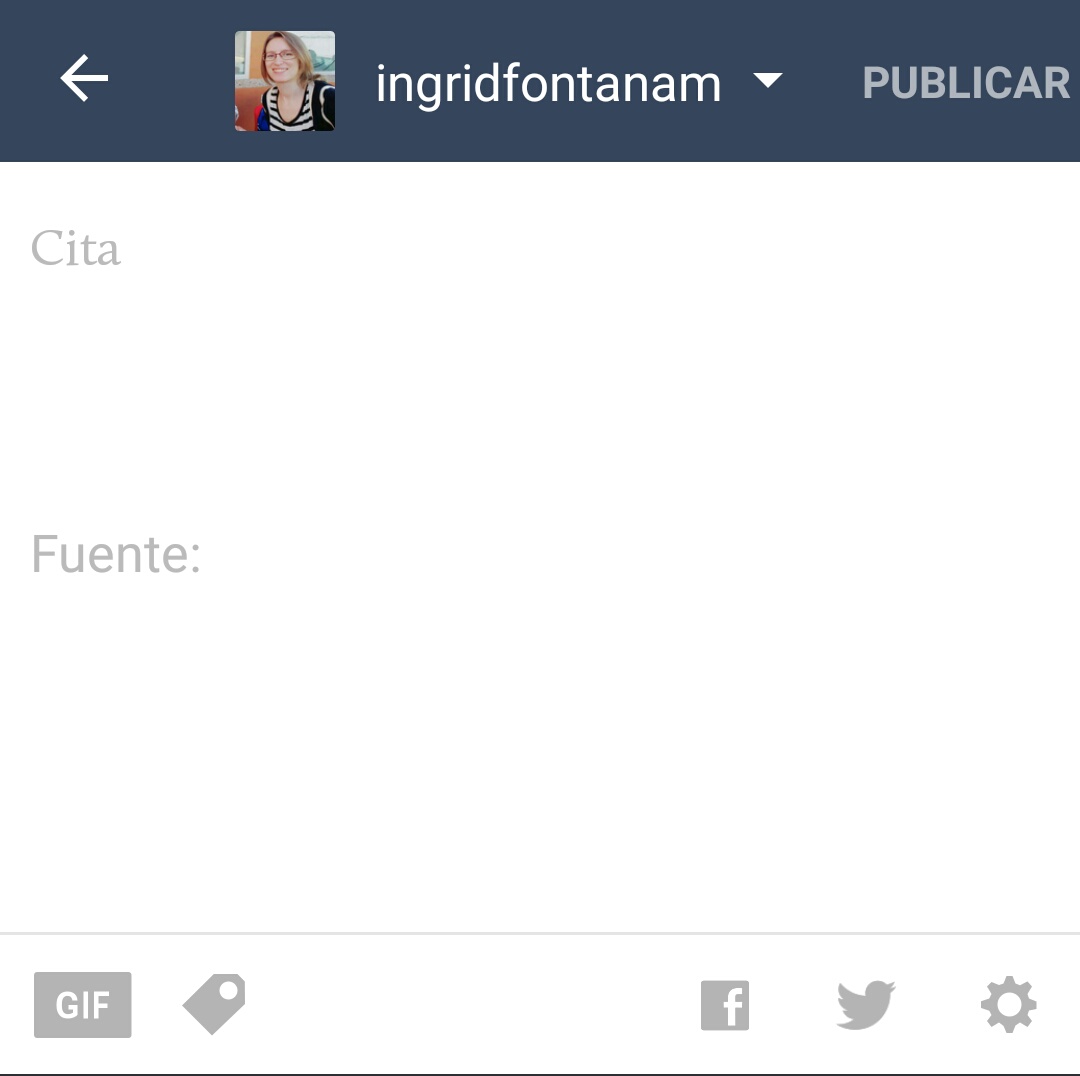The height and width of the screenshot is (1076, 1080).
Task: Toggle sharing to Twitter
Action: click(x=865, y=1005)
